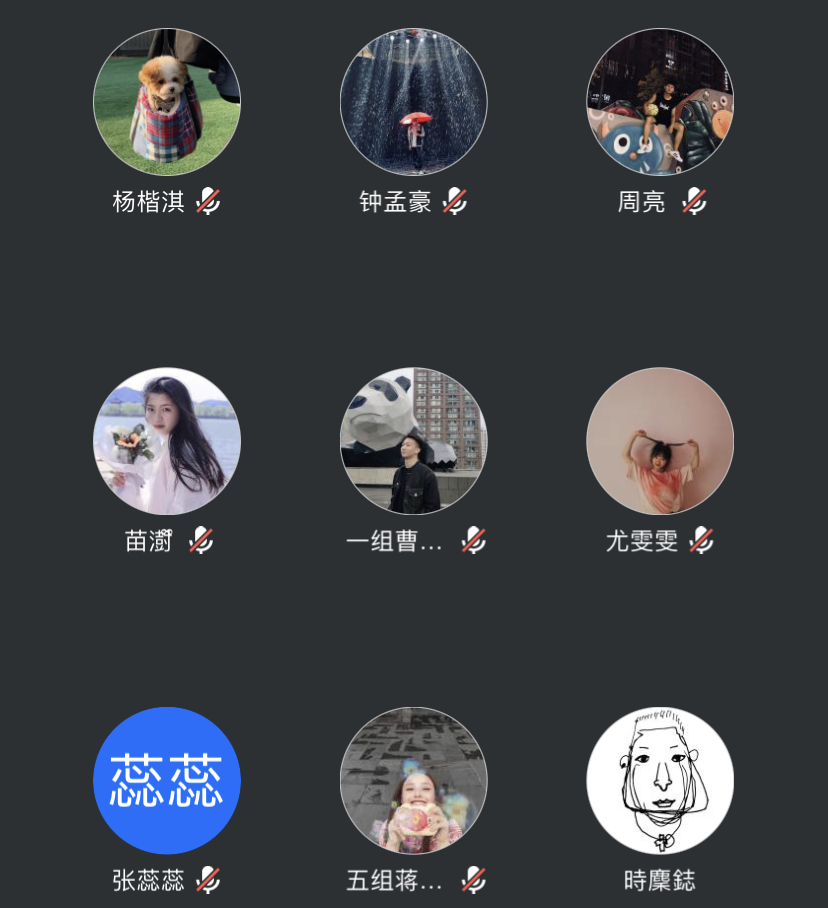View the 五组蒋… participant tile
828x908 pixels.
pos(414,780)
